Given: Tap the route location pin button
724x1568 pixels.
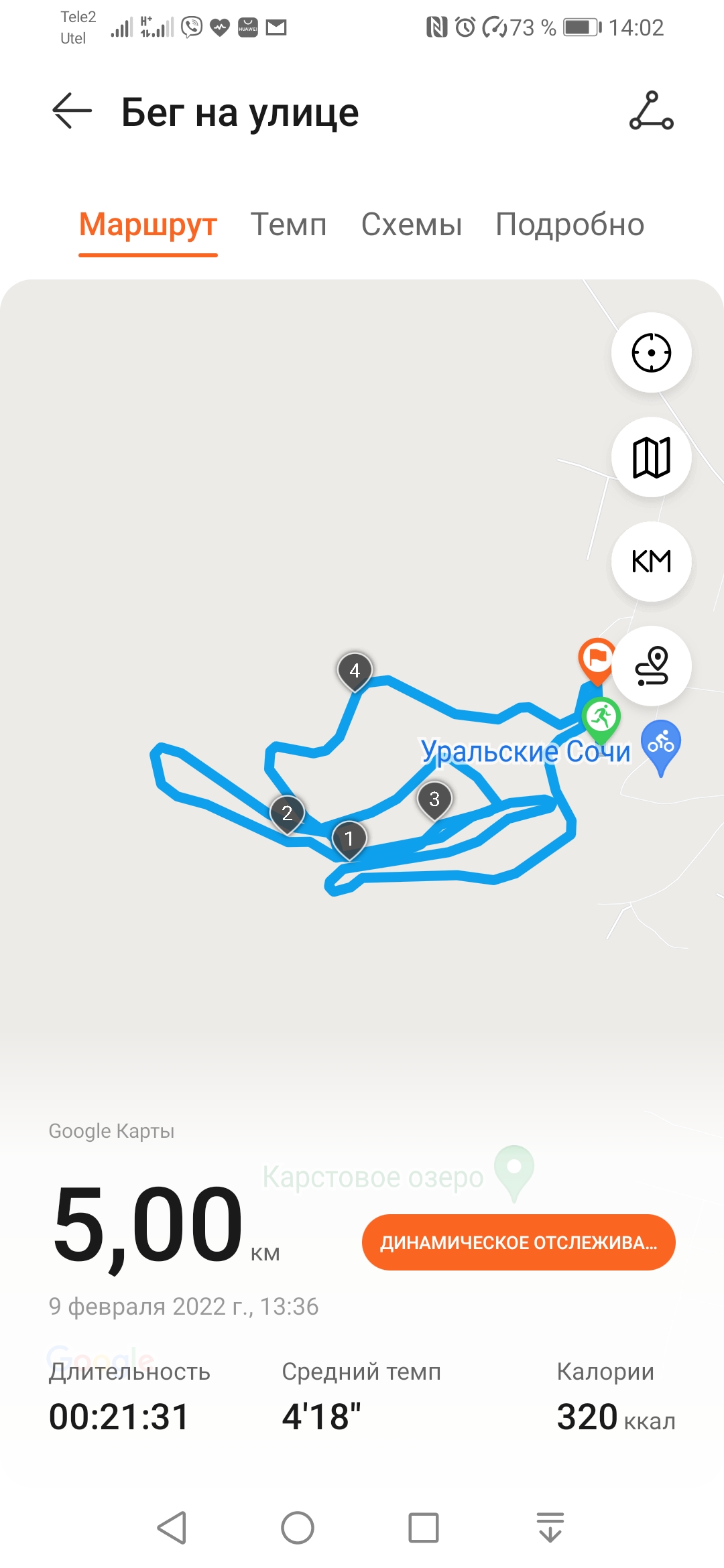Looking at the screenshot, I should (x=651, y=666).
